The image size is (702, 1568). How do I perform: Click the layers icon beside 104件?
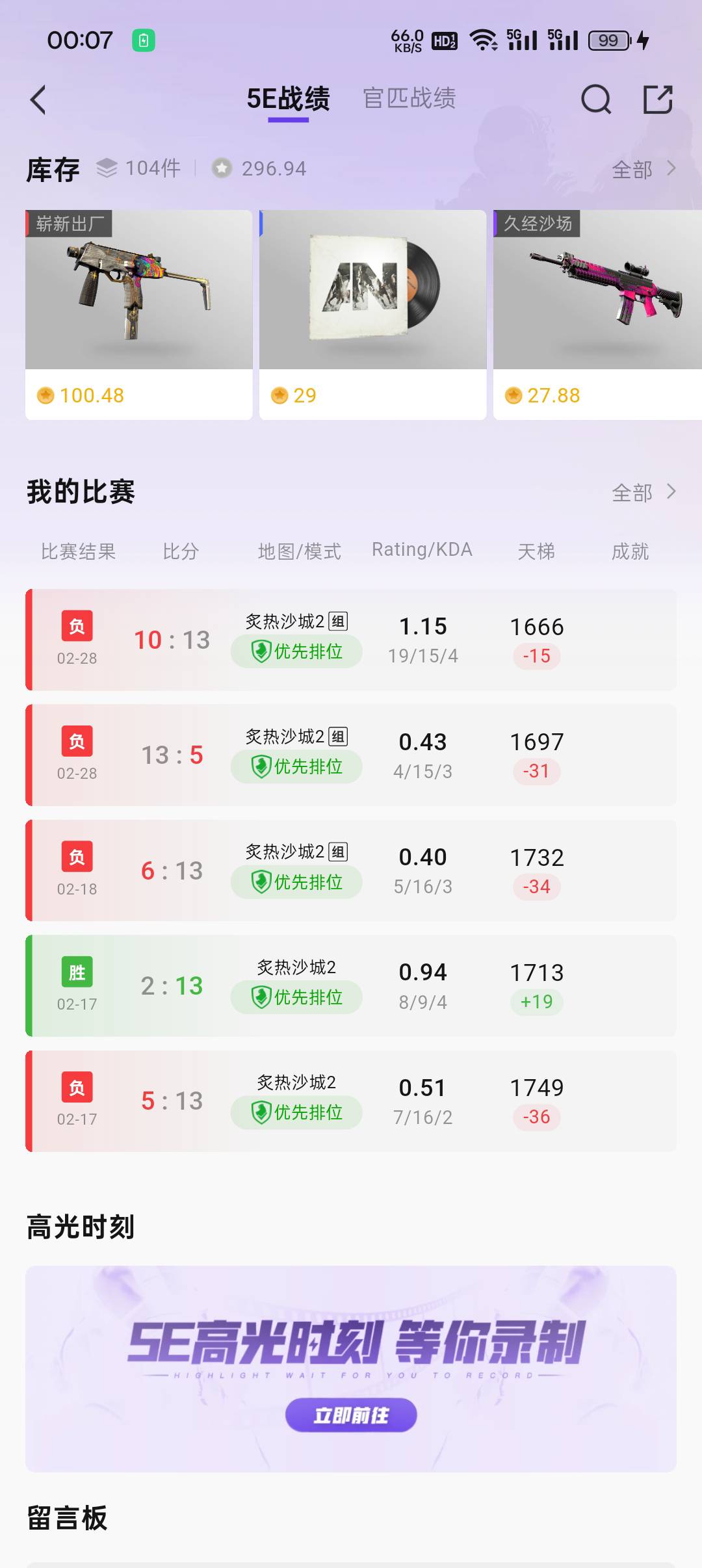(106, 168)
